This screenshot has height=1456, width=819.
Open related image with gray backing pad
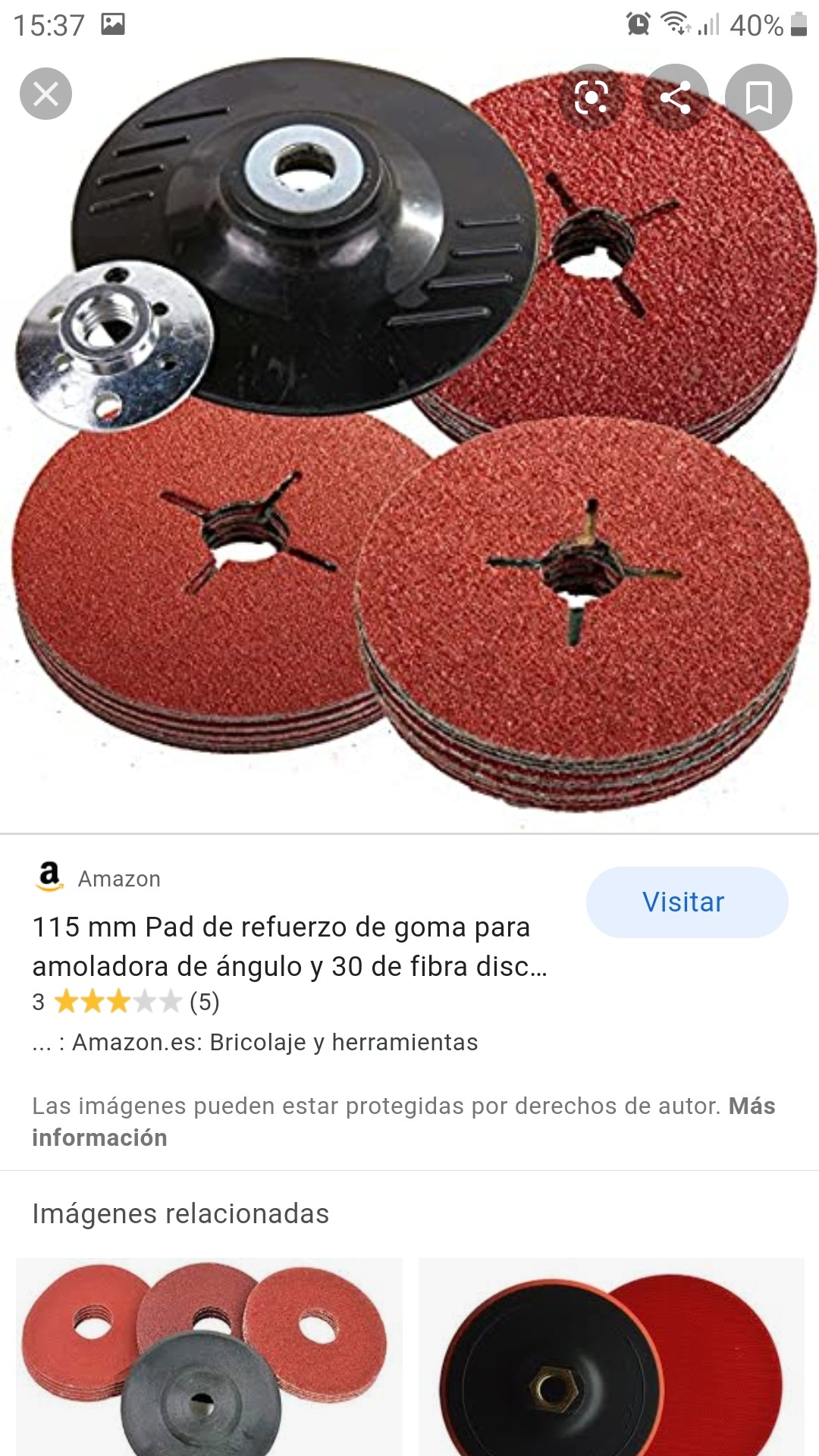209,1357
